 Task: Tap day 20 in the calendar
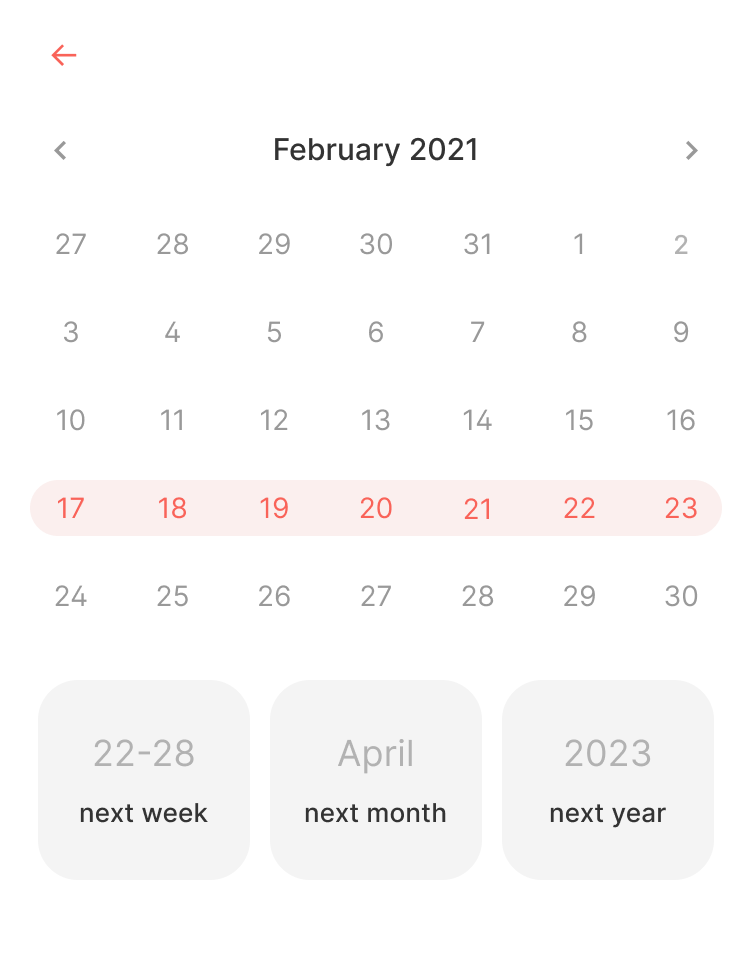(x=376, y=508)
